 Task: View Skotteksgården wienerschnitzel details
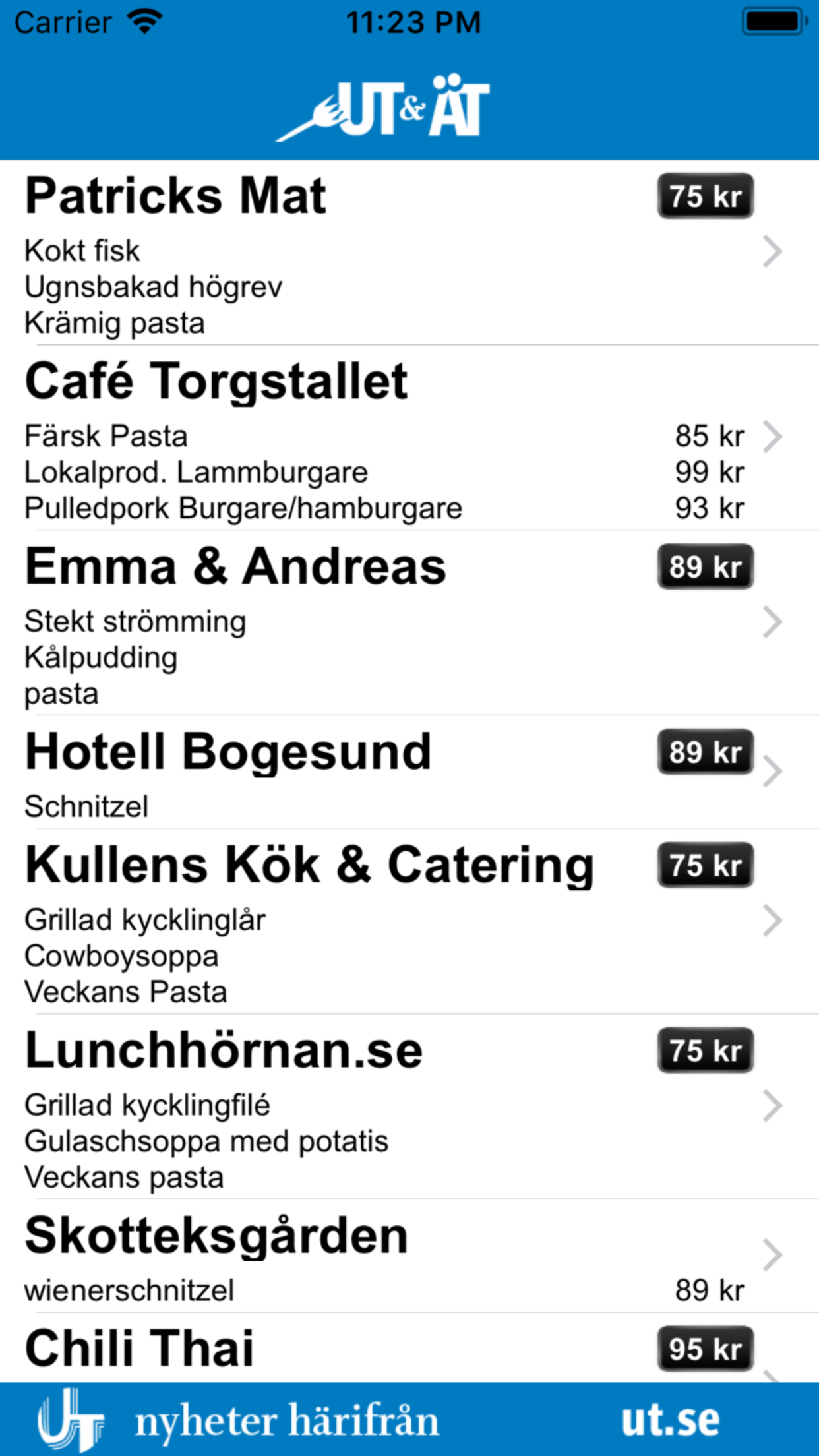tap(409, 1256)
